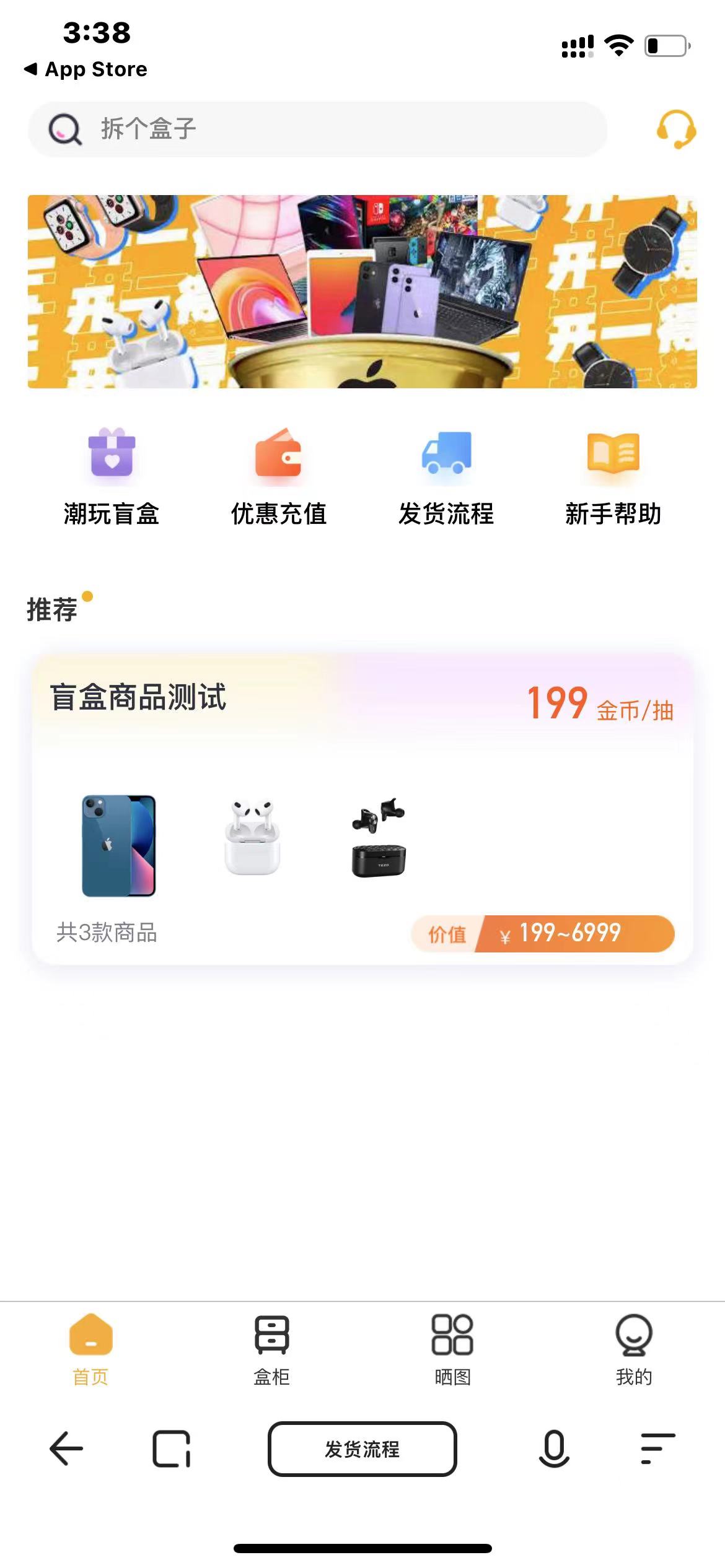
Task: Open the promotional banner with gadgets
Action: pyautogui.click(x=362, y=292)
